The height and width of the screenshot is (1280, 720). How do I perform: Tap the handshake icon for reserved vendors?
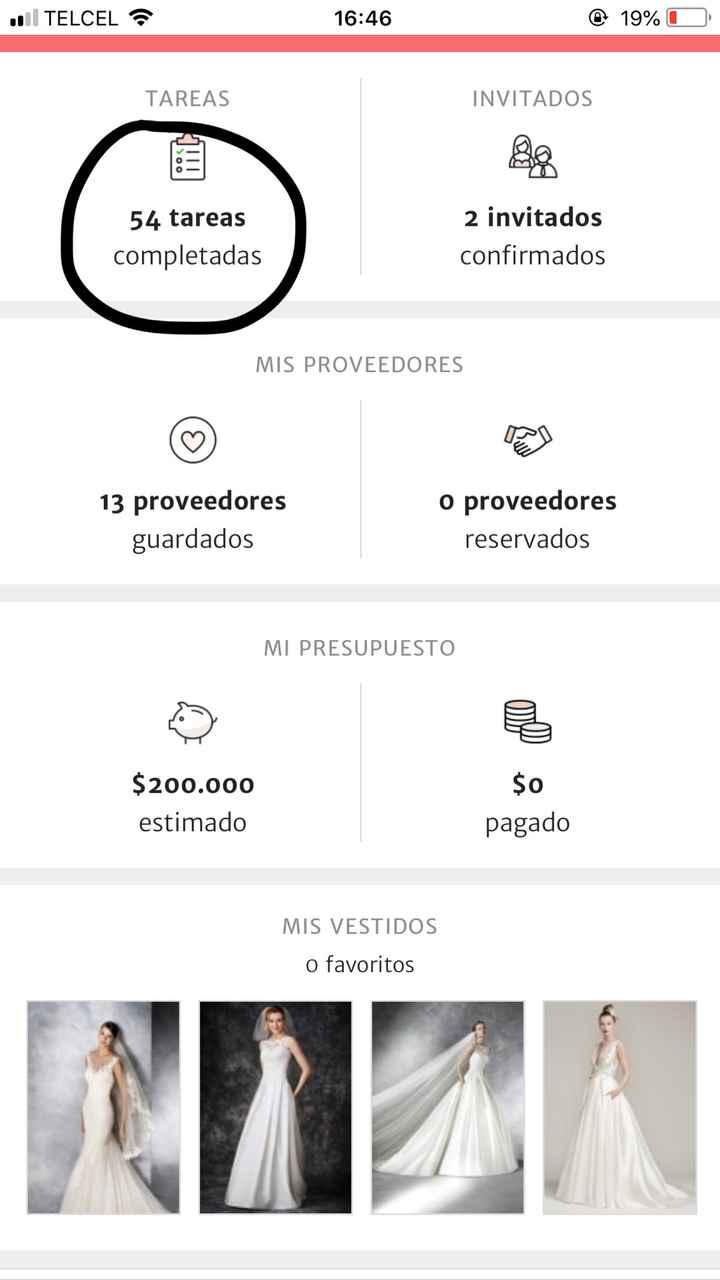527,436
